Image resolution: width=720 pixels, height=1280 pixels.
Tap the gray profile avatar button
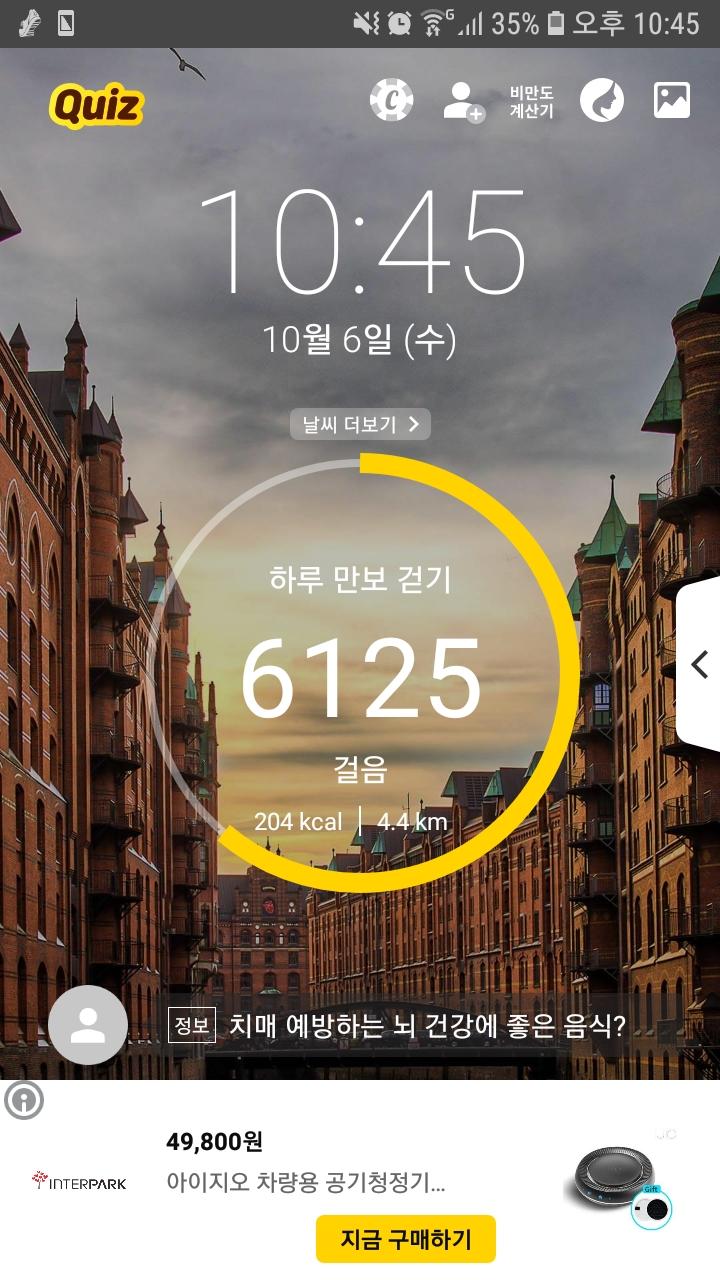(x=88, y=1025)
